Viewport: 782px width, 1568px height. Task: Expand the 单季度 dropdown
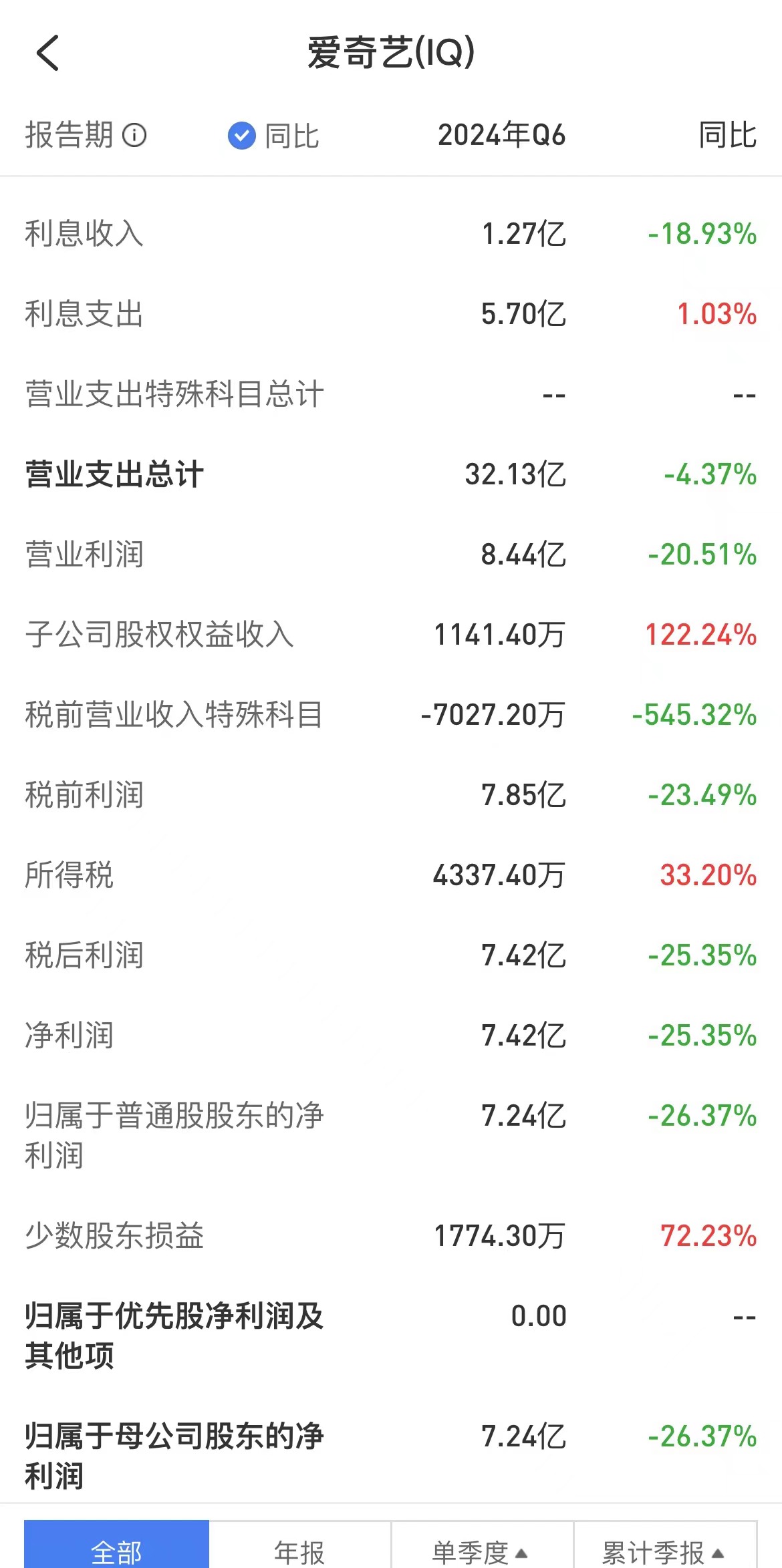481,1551
